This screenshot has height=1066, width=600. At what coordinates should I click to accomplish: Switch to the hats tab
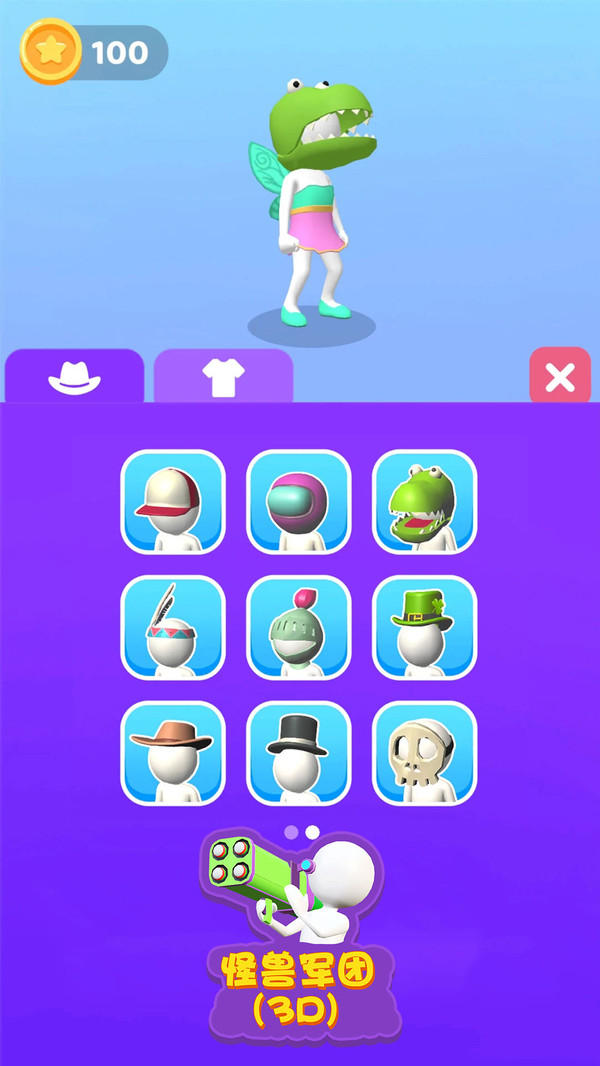pos(75,376)
